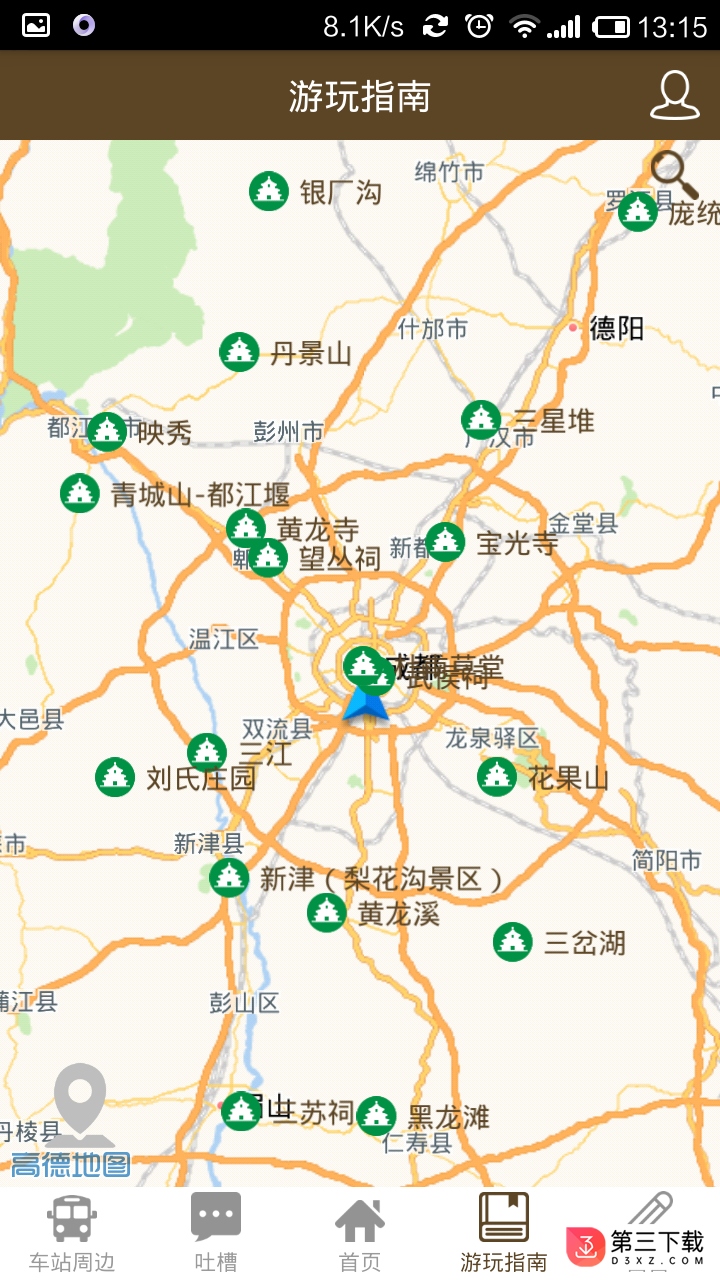Select the 新津（梨花沟景区）marker
Viewport: 720px width, 1280px height.
pos(229,878)
